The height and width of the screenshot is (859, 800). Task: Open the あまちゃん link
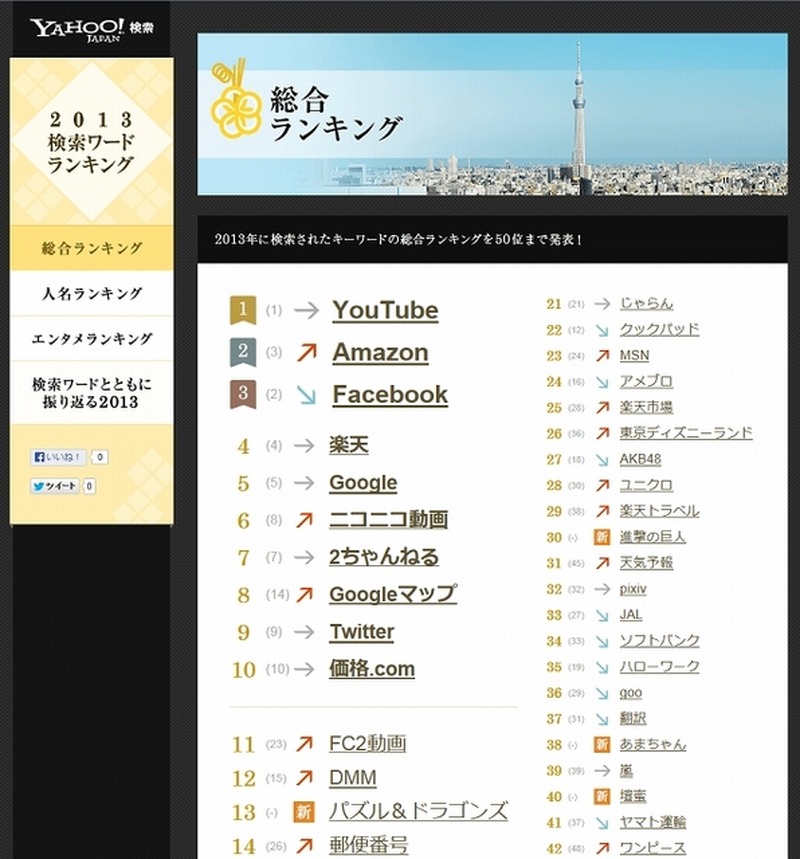click(x=653, y=745)
